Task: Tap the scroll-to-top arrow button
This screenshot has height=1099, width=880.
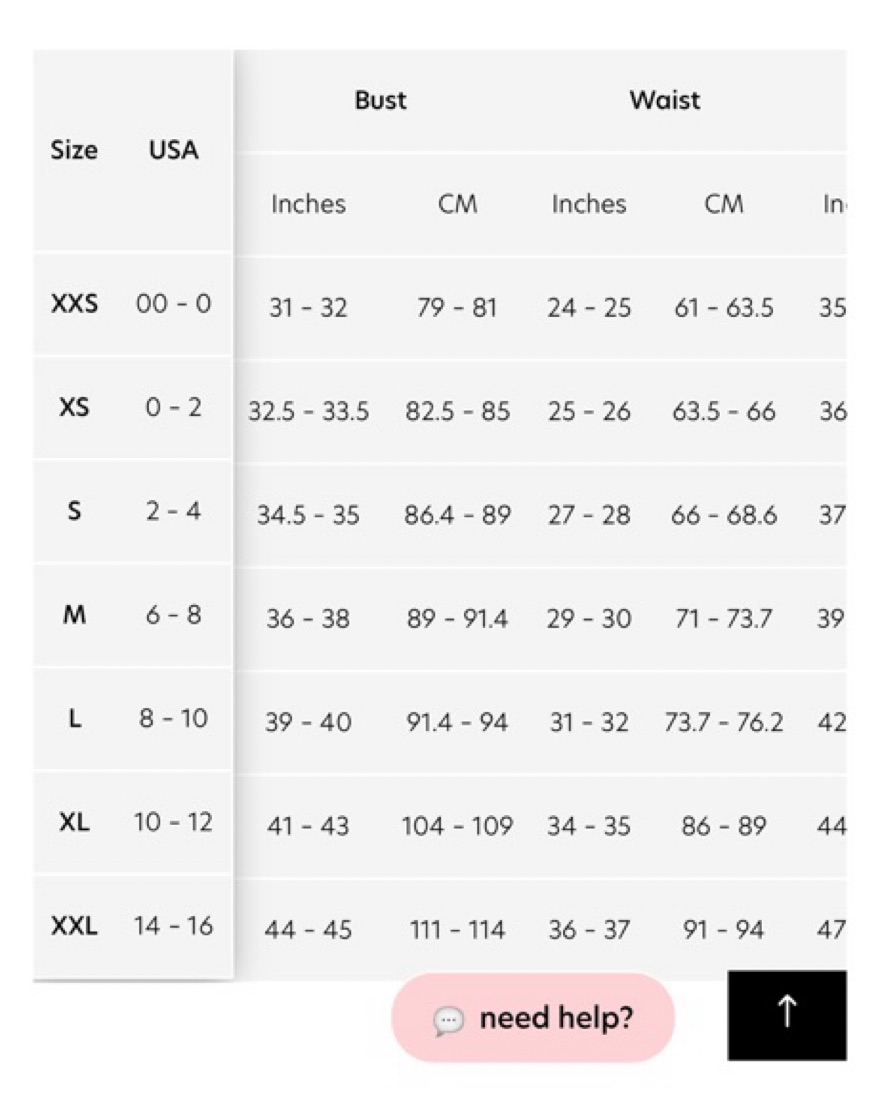Action: pos(787,1015)
